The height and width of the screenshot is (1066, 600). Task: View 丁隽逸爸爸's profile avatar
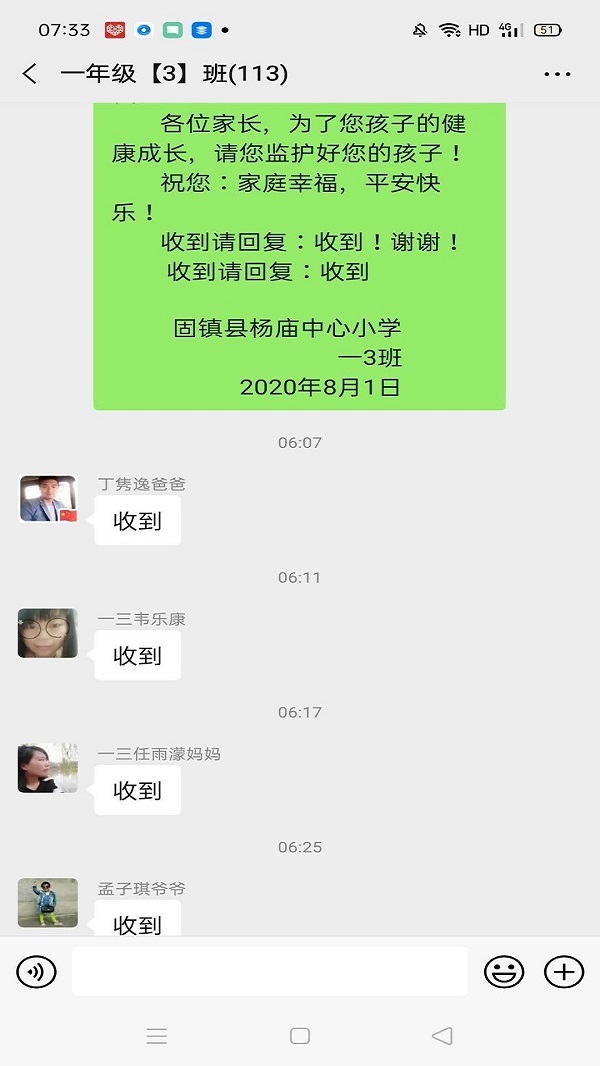click(x=48, y=498)
